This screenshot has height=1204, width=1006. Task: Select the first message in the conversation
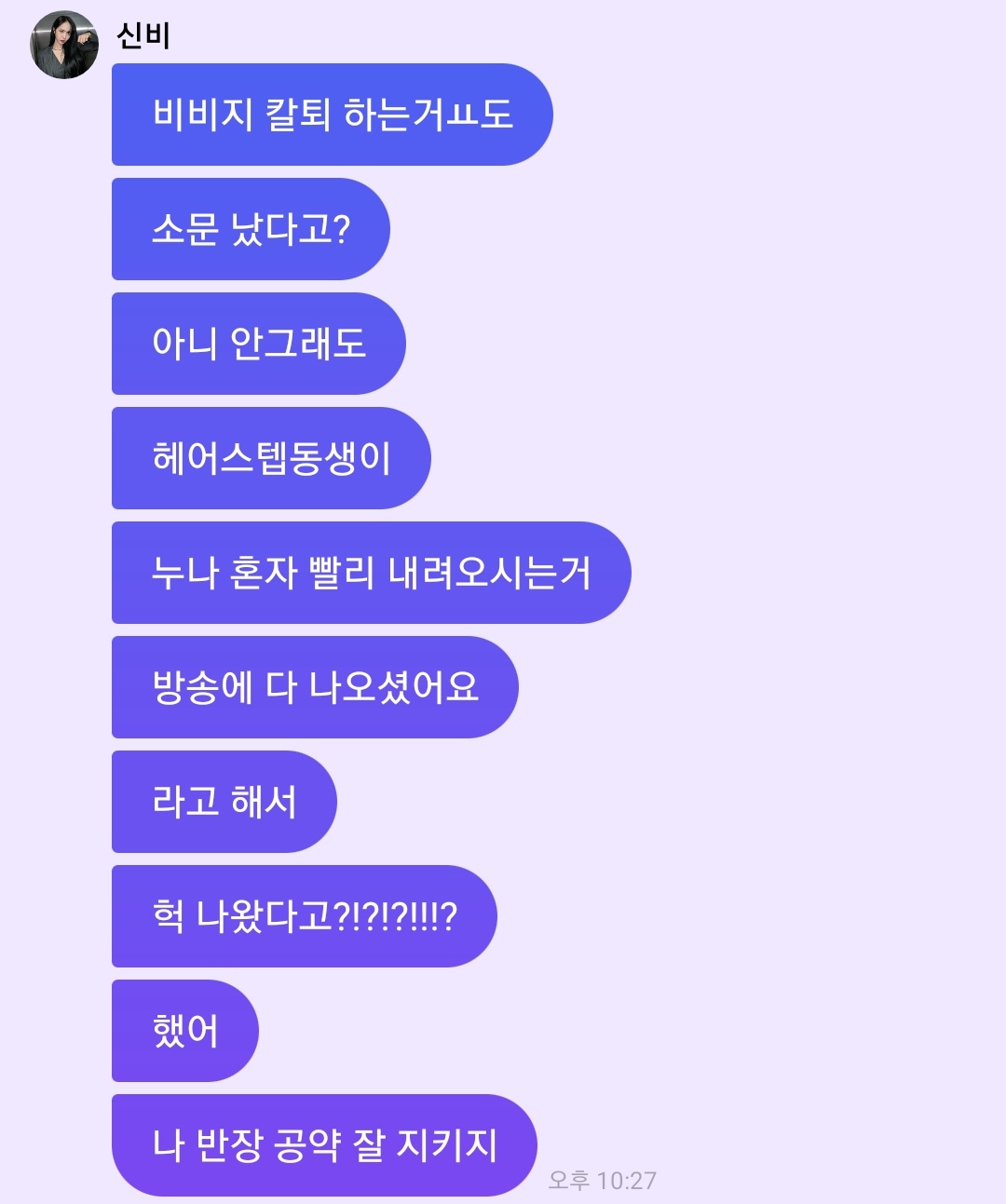click(331, 114)
